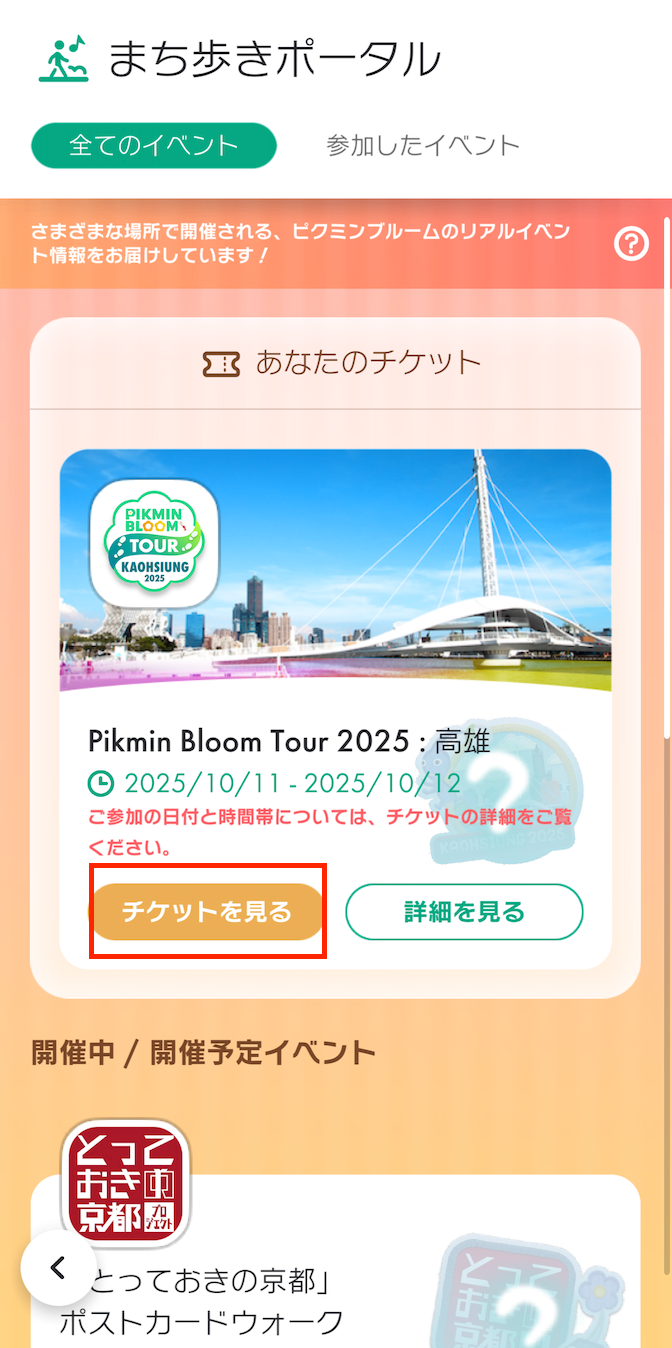Image resolution: width=672 pixels, height=1348 pixels.
Task: Tap the チケットを見る button
Action: [x=207, y=912]
